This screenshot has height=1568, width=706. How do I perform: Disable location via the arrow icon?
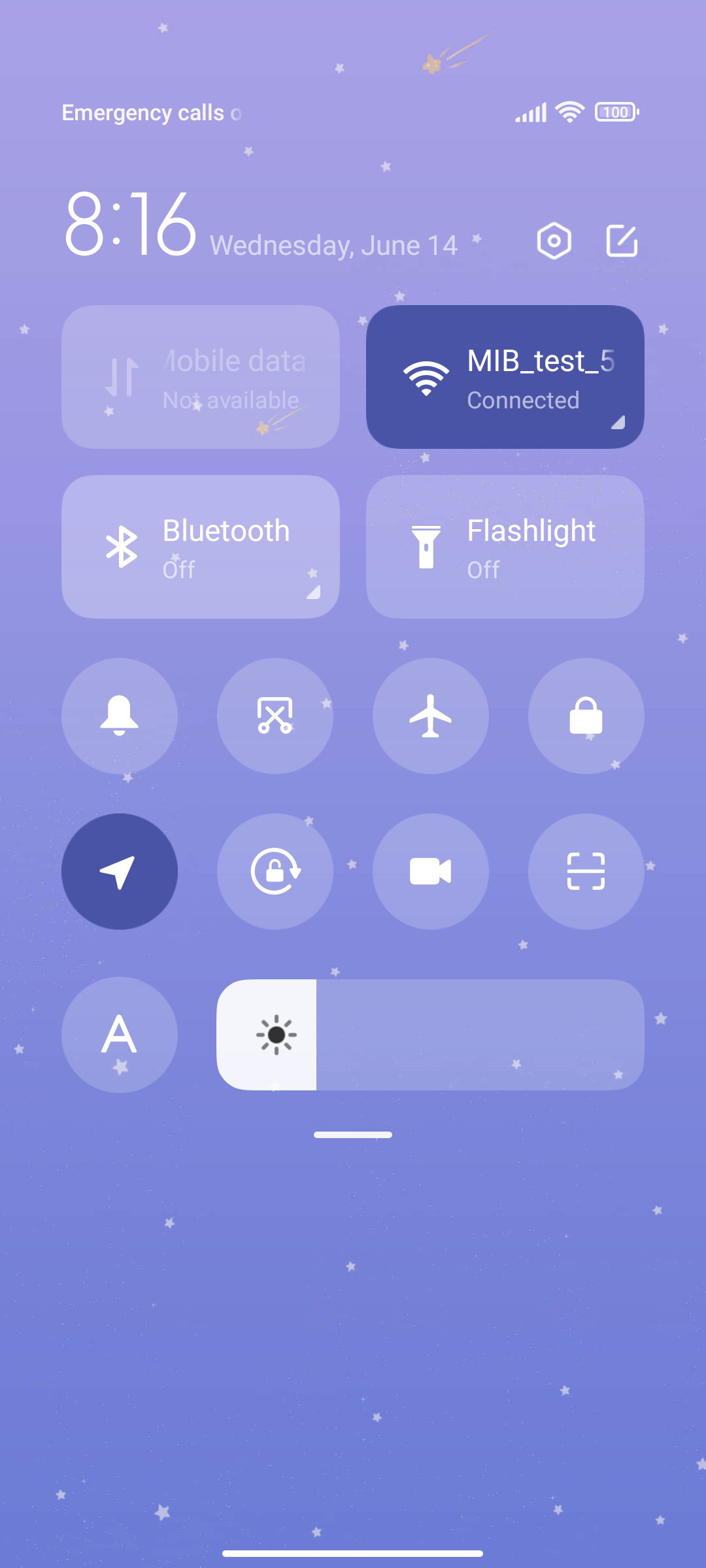(x=120, y=872)
